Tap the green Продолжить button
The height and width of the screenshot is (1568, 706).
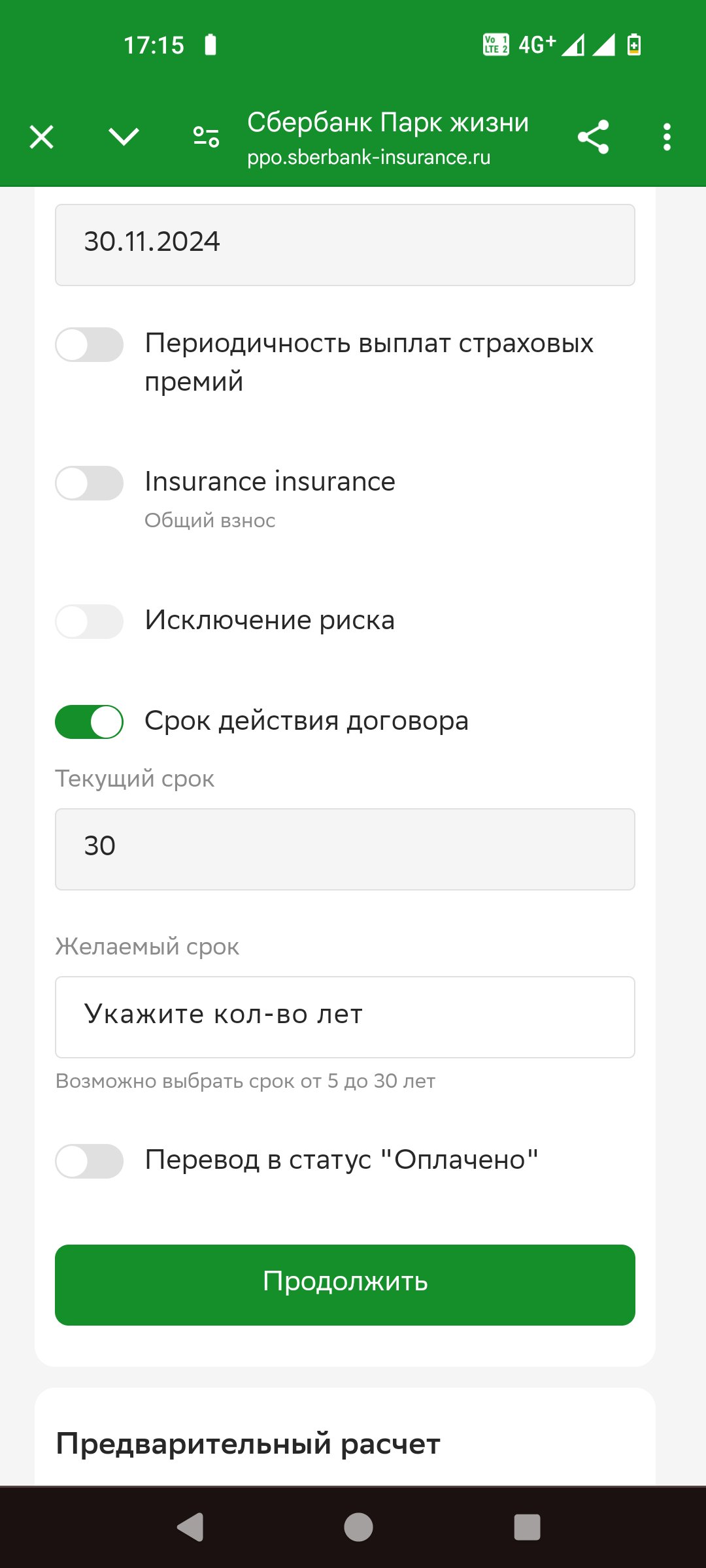[345, 1285]
